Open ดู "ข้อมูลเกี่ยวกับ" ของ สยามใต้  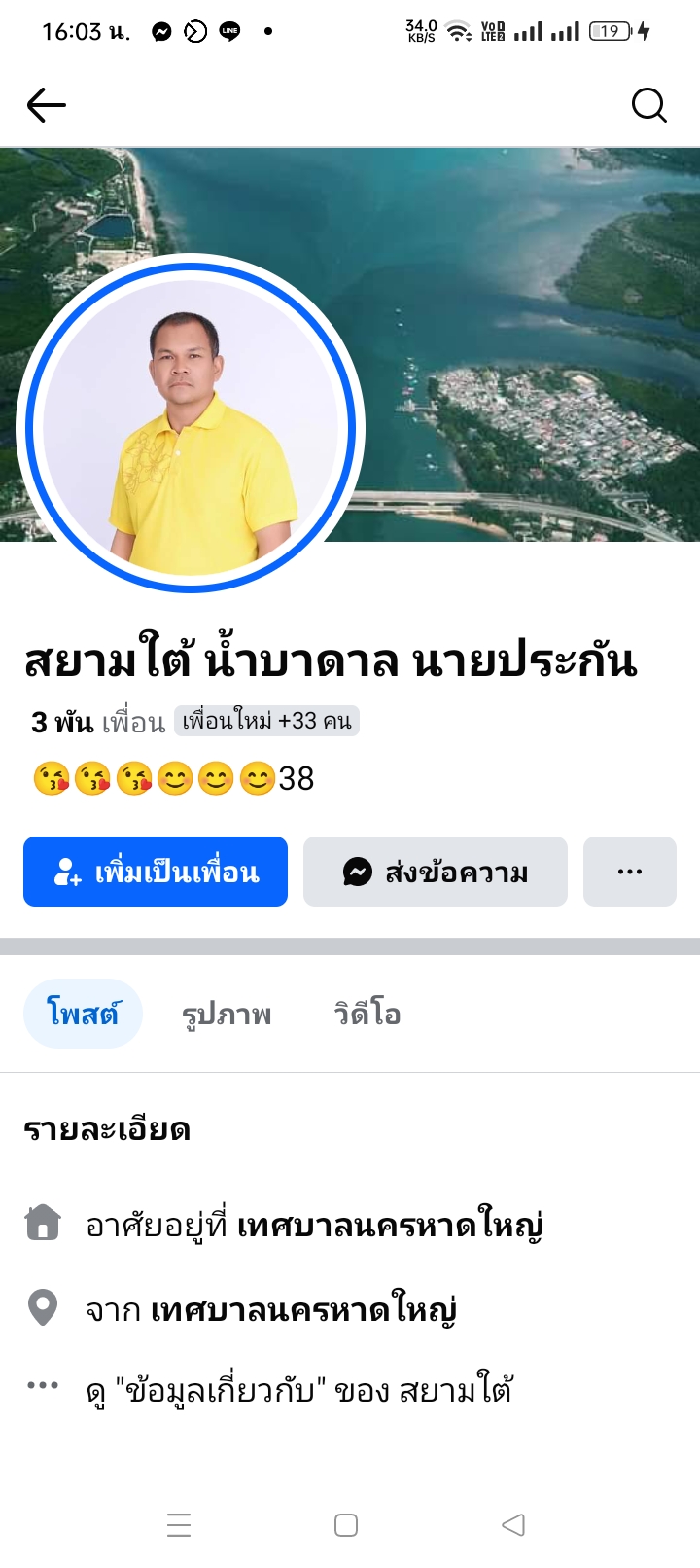pyautogui.click(x=298, y=1391)
